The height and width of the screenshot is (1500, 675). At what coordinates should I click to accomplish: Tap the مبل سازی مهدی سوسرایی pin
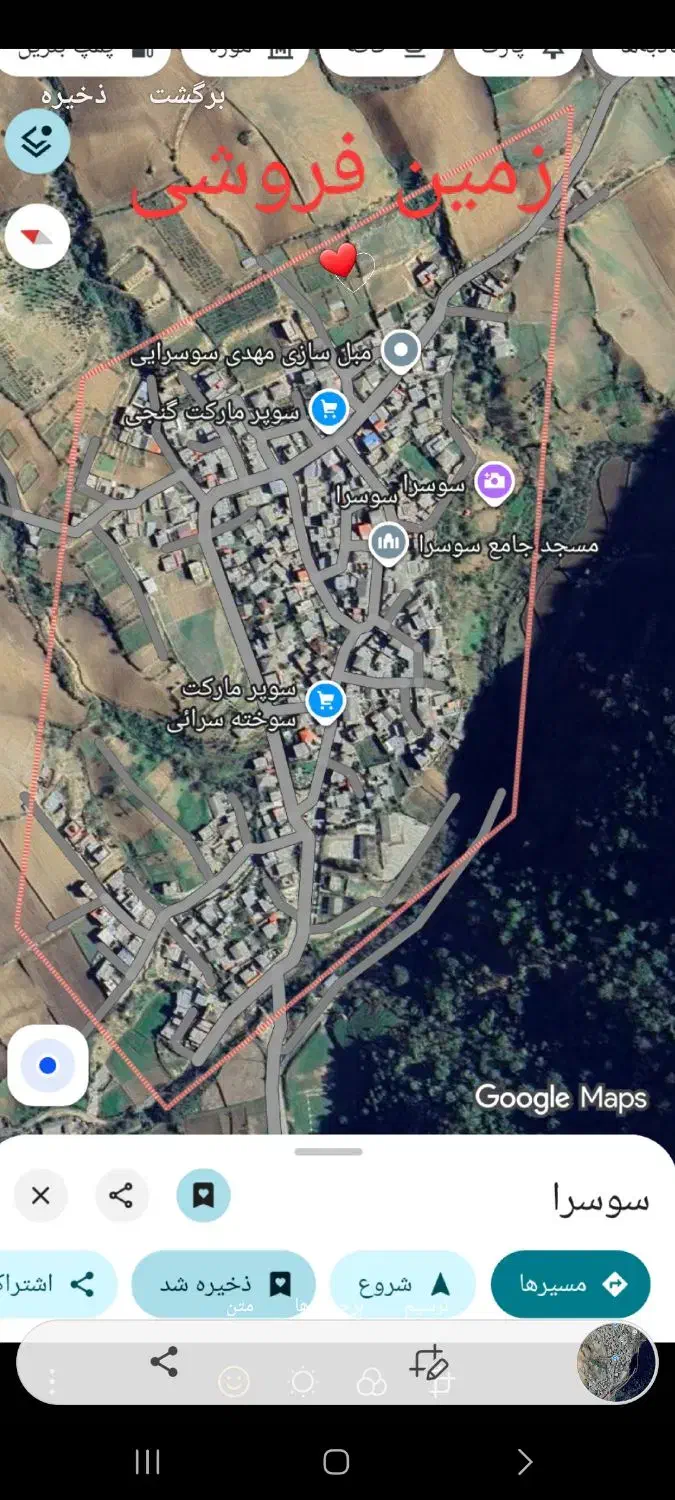click(401, 351)
